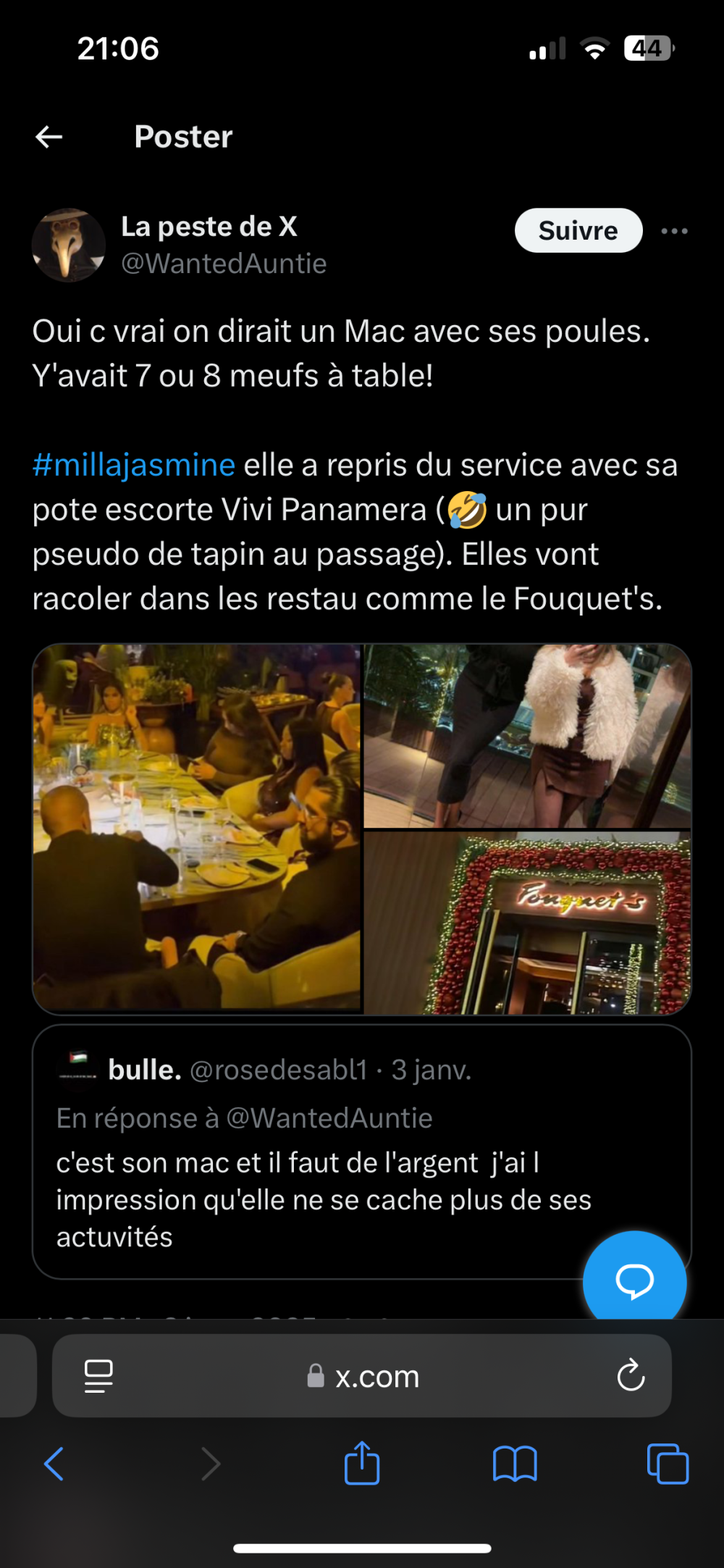Open the Safari share sheet
The image size is (724, 1568).
click(x=362, y=1464)
